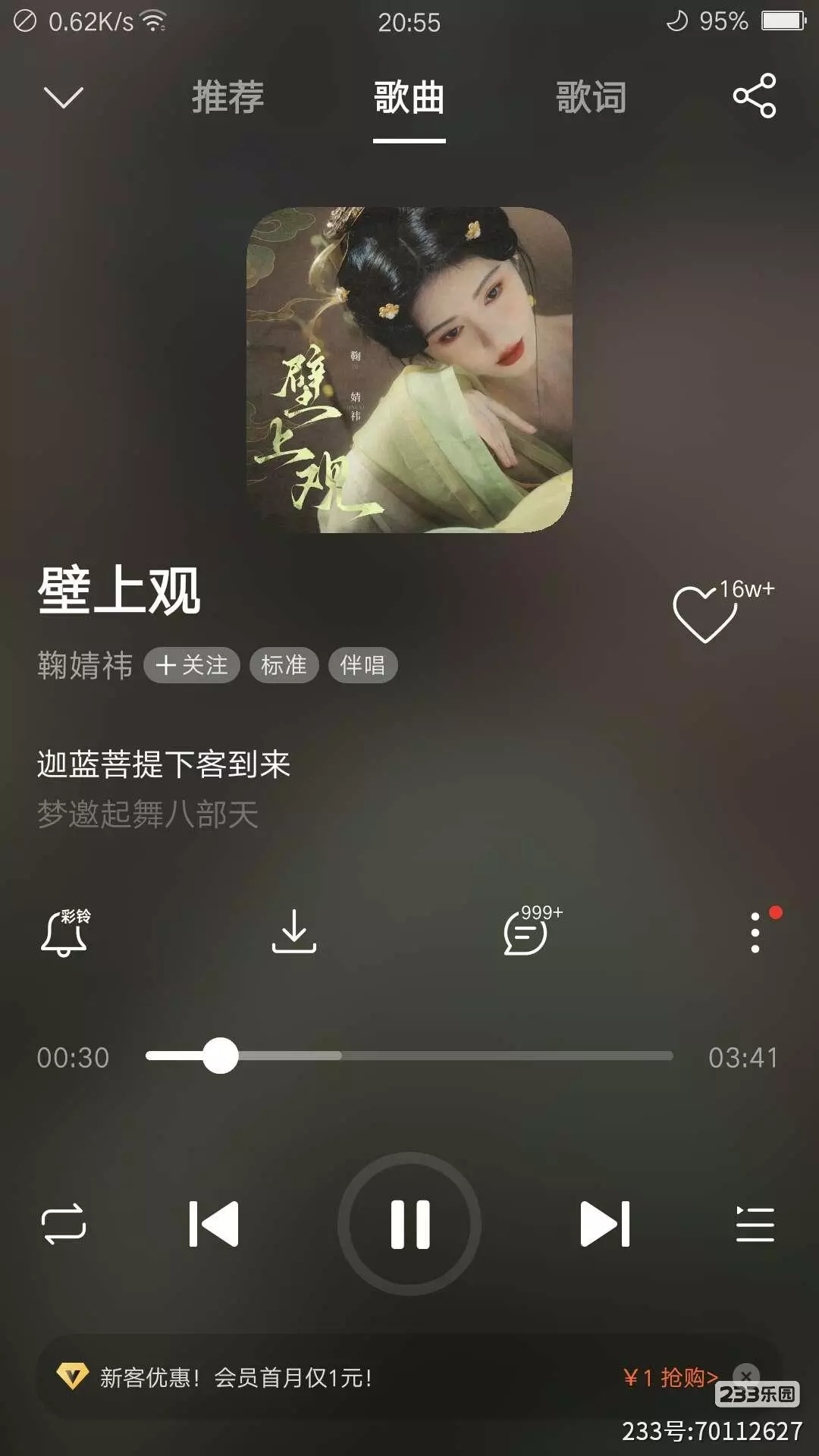The width and height of the screenshot is (819, 1456).
Task: Tap the playback progress bar
Action: coord(409,1056)
